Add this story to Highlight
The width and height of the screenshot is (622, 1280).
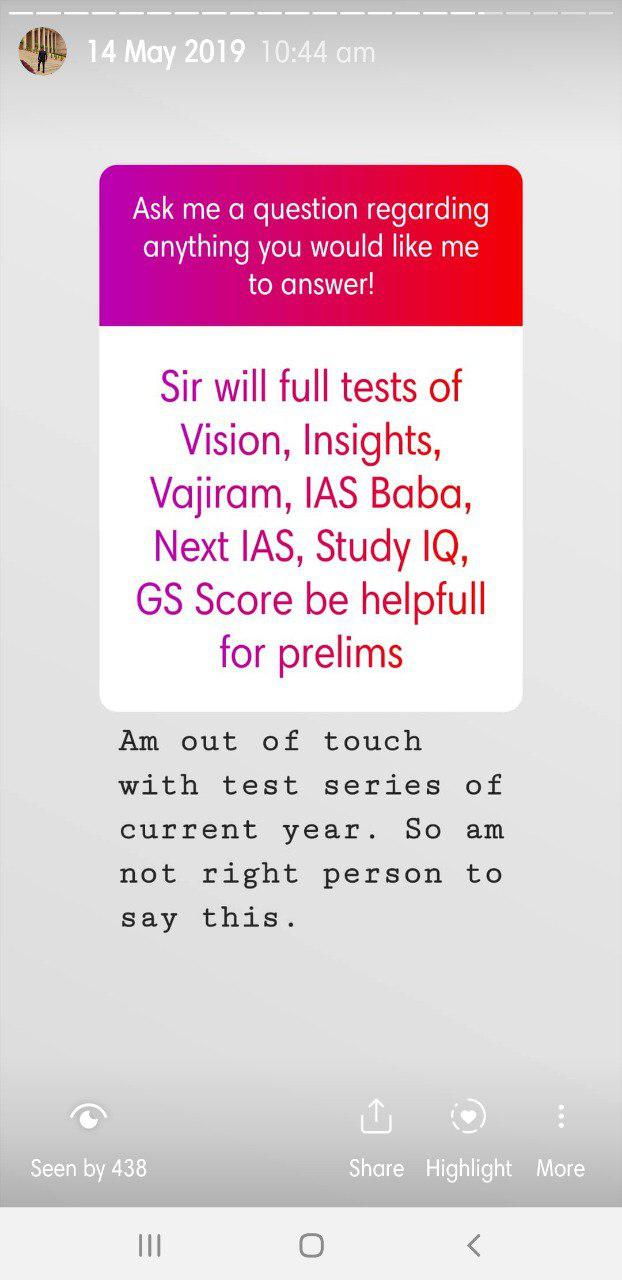[468, 1138]
